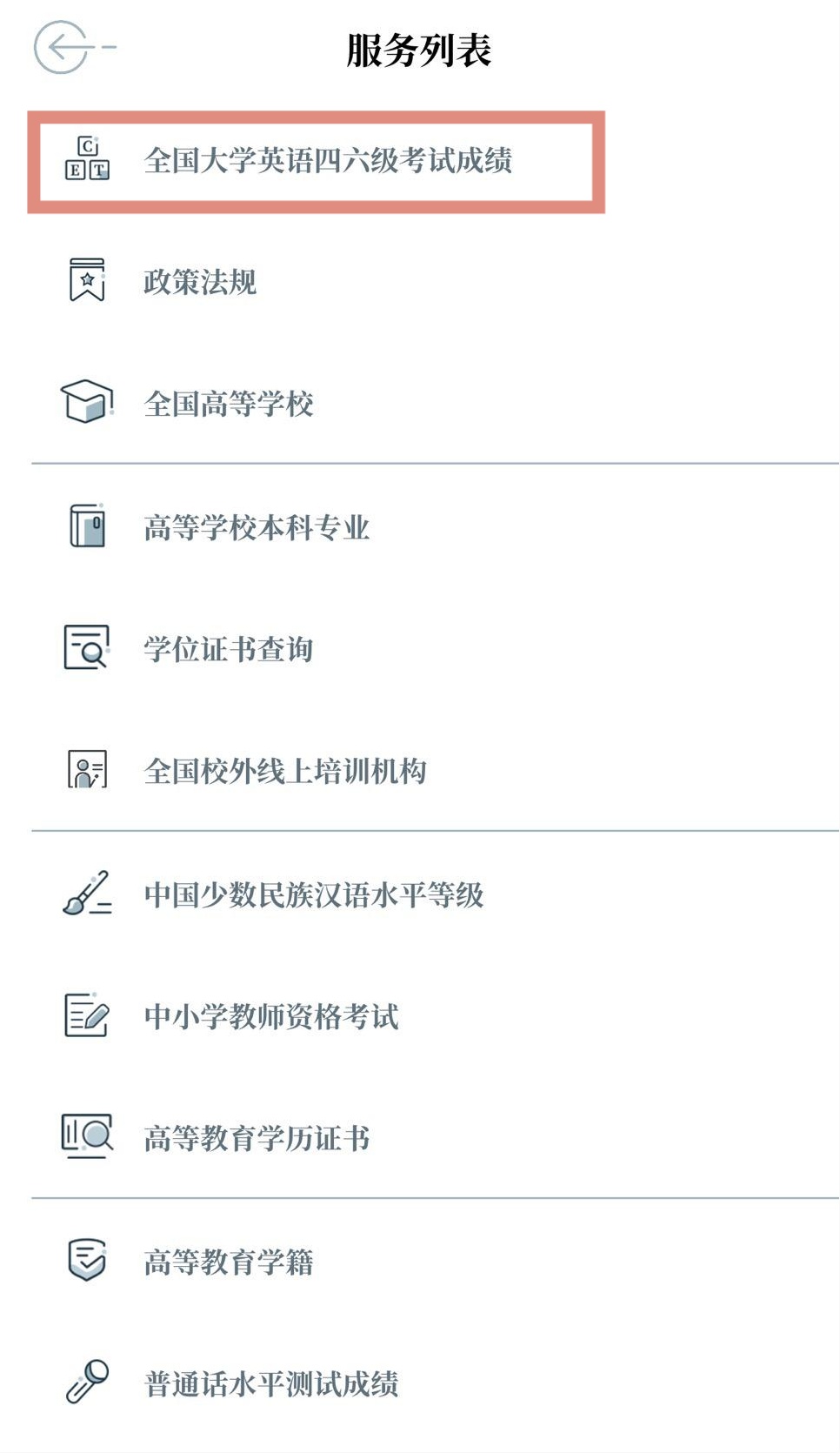840x1453 pixels.
Task: Tap the 高等教育学历证书 row
Action: pyautogui.click(x=257, y=1138)
